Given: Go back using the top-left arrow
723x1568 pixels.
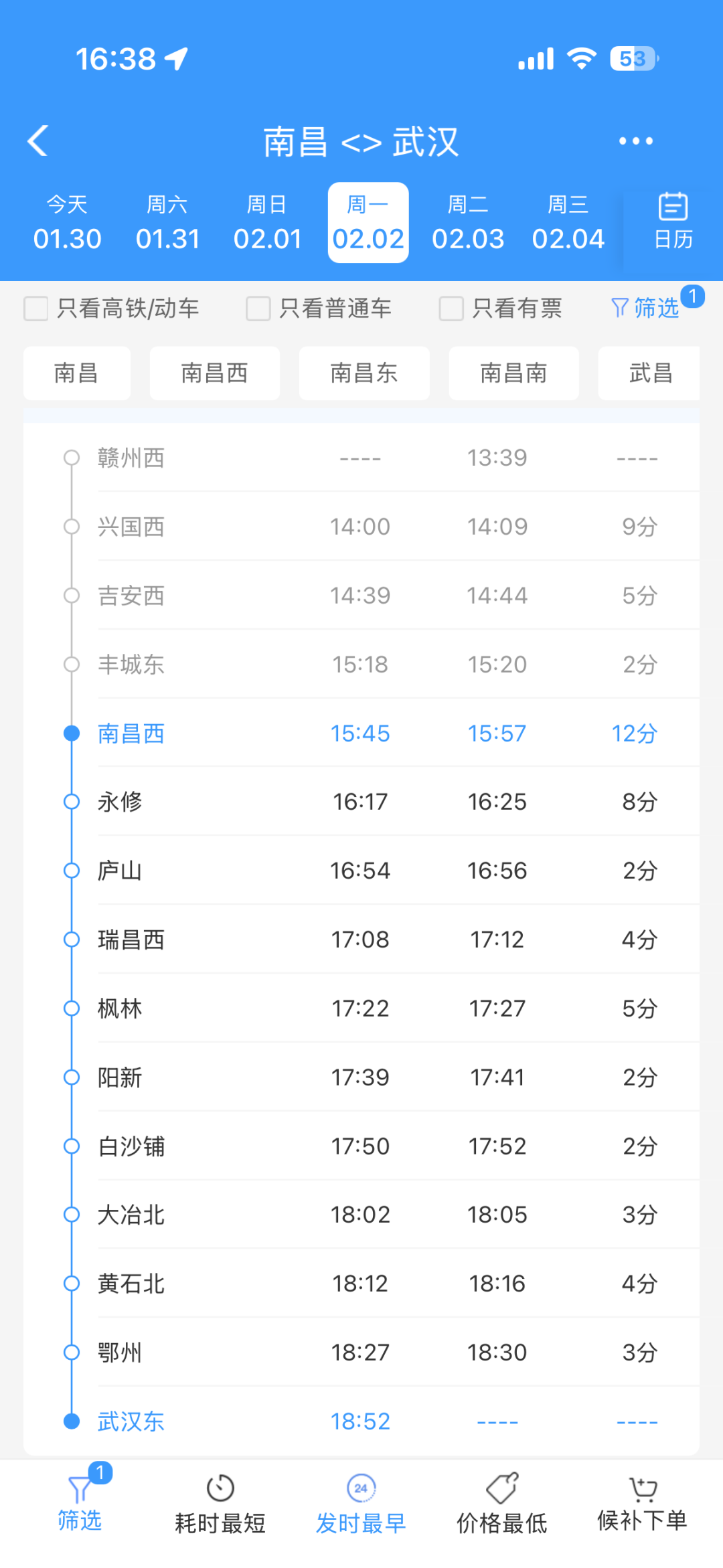Looking at the screenshot, I should [38, 141].
